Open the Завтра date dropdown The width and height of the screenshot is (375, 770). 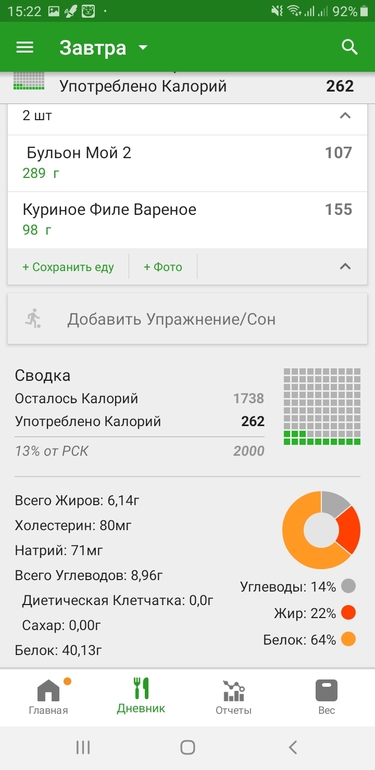tap(103, 48)
